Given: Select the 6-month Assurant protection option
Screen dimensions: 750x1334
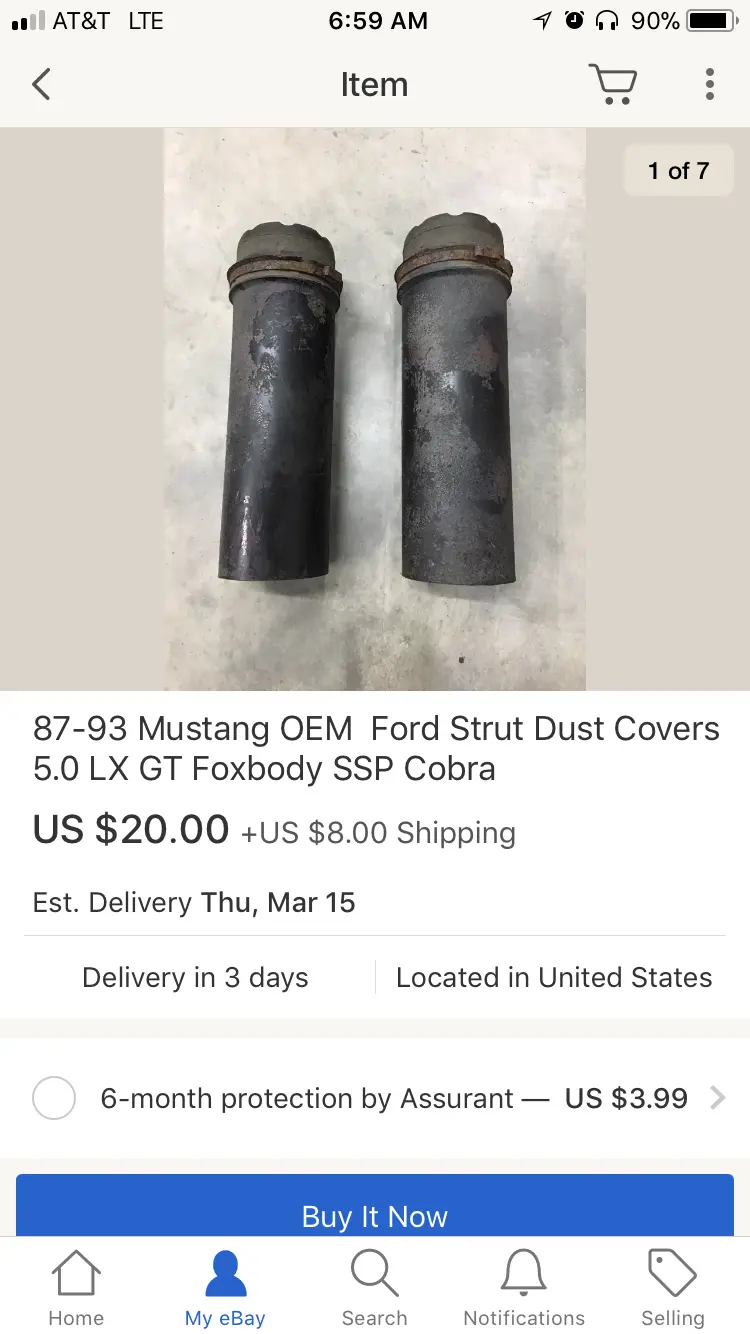Looking at the screenshot, I should point(54,1098).
